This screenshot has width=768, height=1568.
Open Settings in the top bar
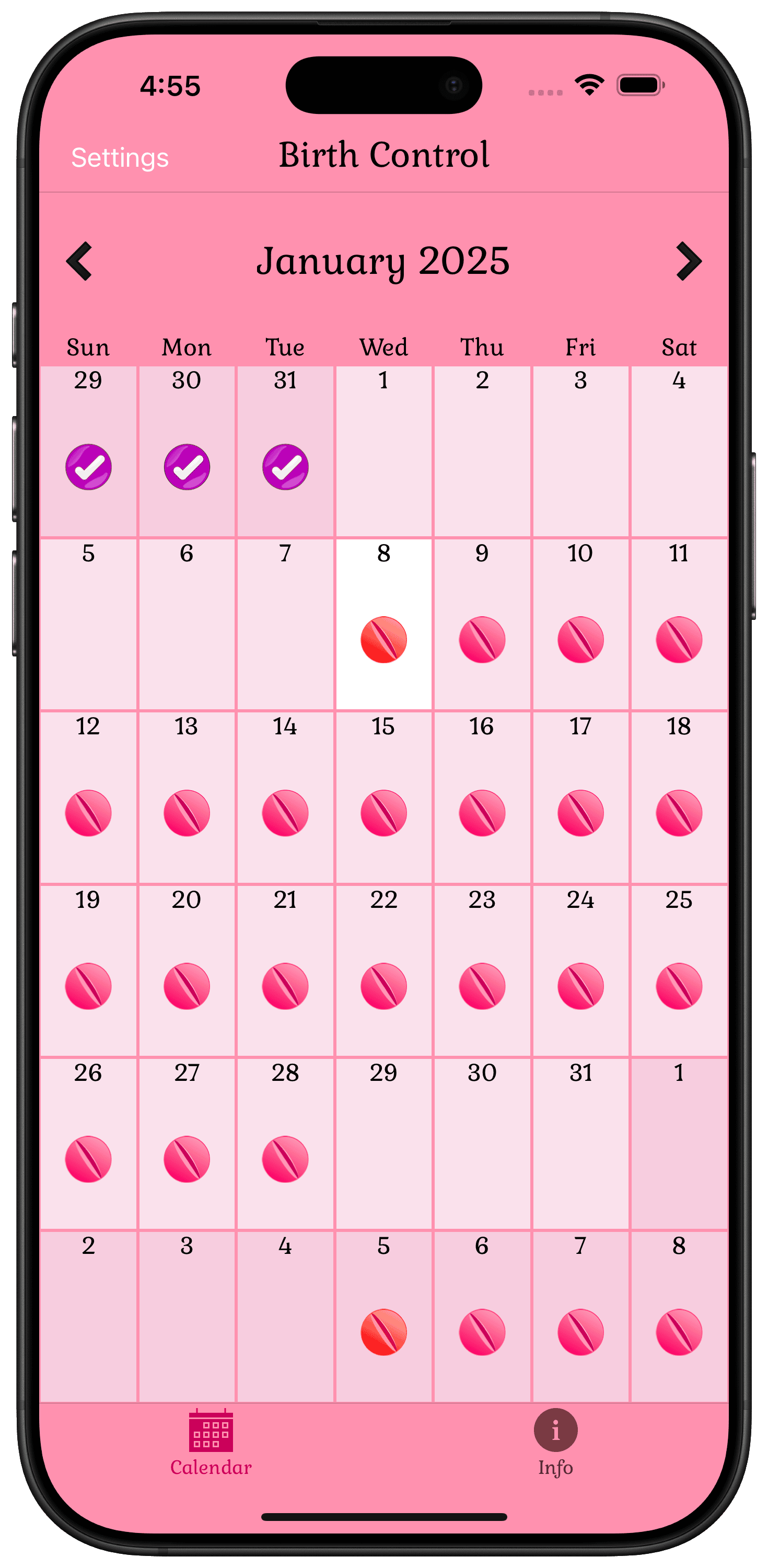pos(120,158)
